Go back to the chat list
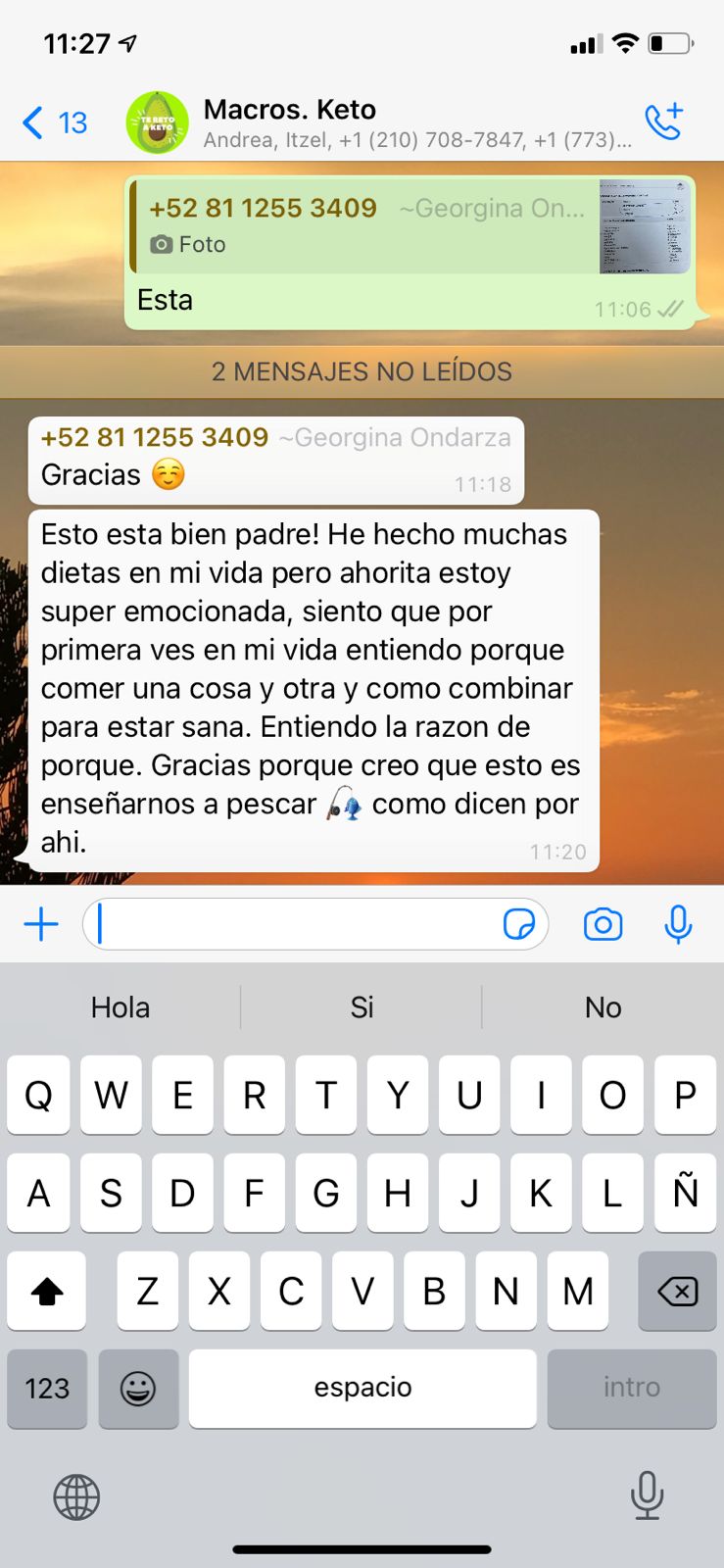The width and height of the screenshot is (724, 1568). 53,123
